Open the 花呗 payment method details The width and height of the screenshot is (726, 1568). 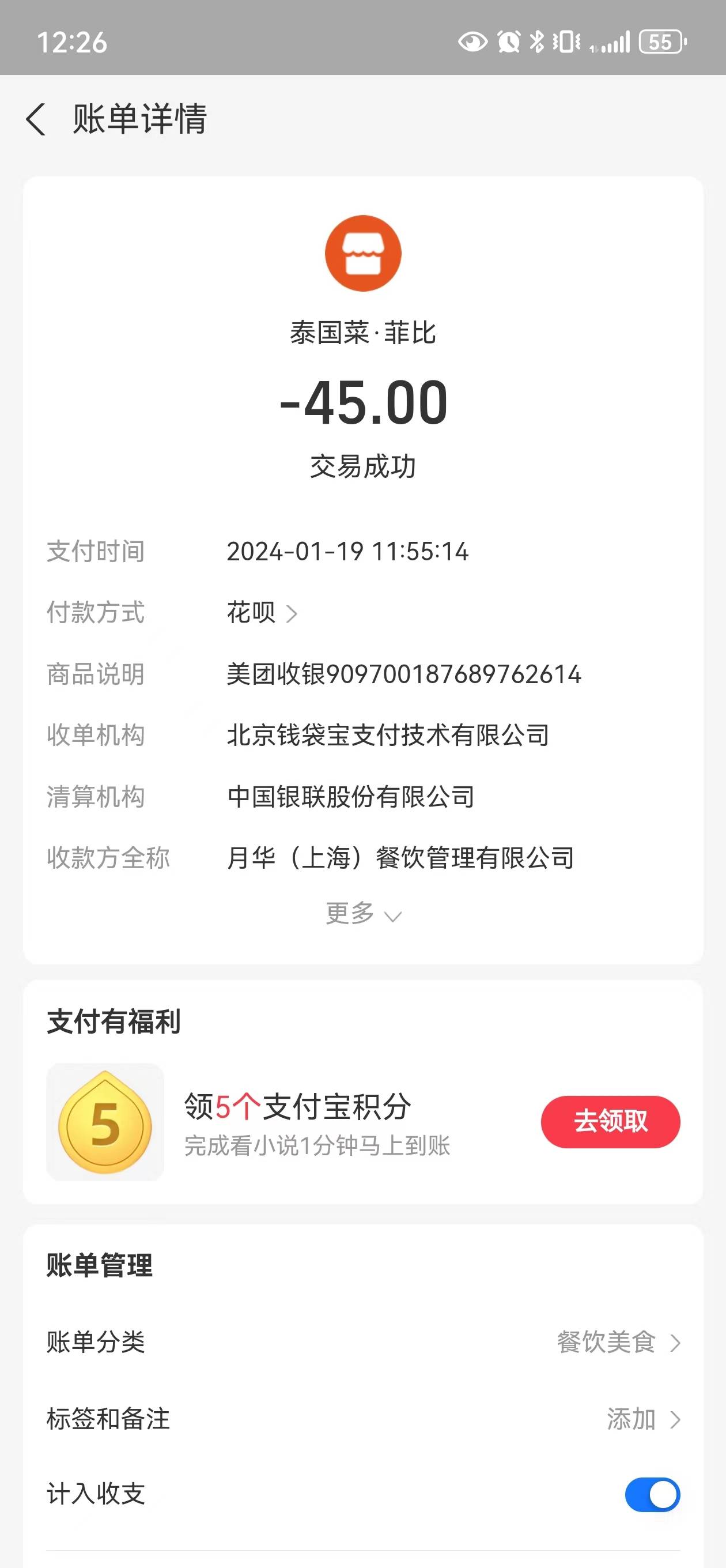262,612
